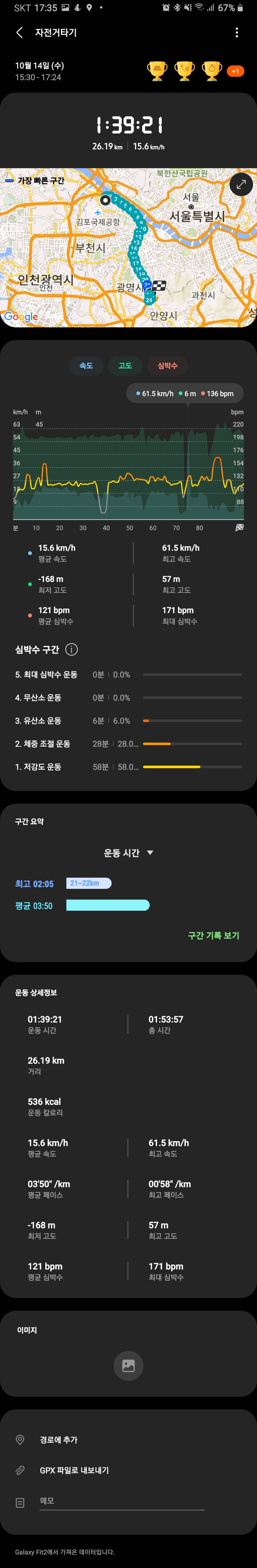Add a photo in the 이미지 section
The width and height of the screenshot is (257, 1568).
(128, 1365)
